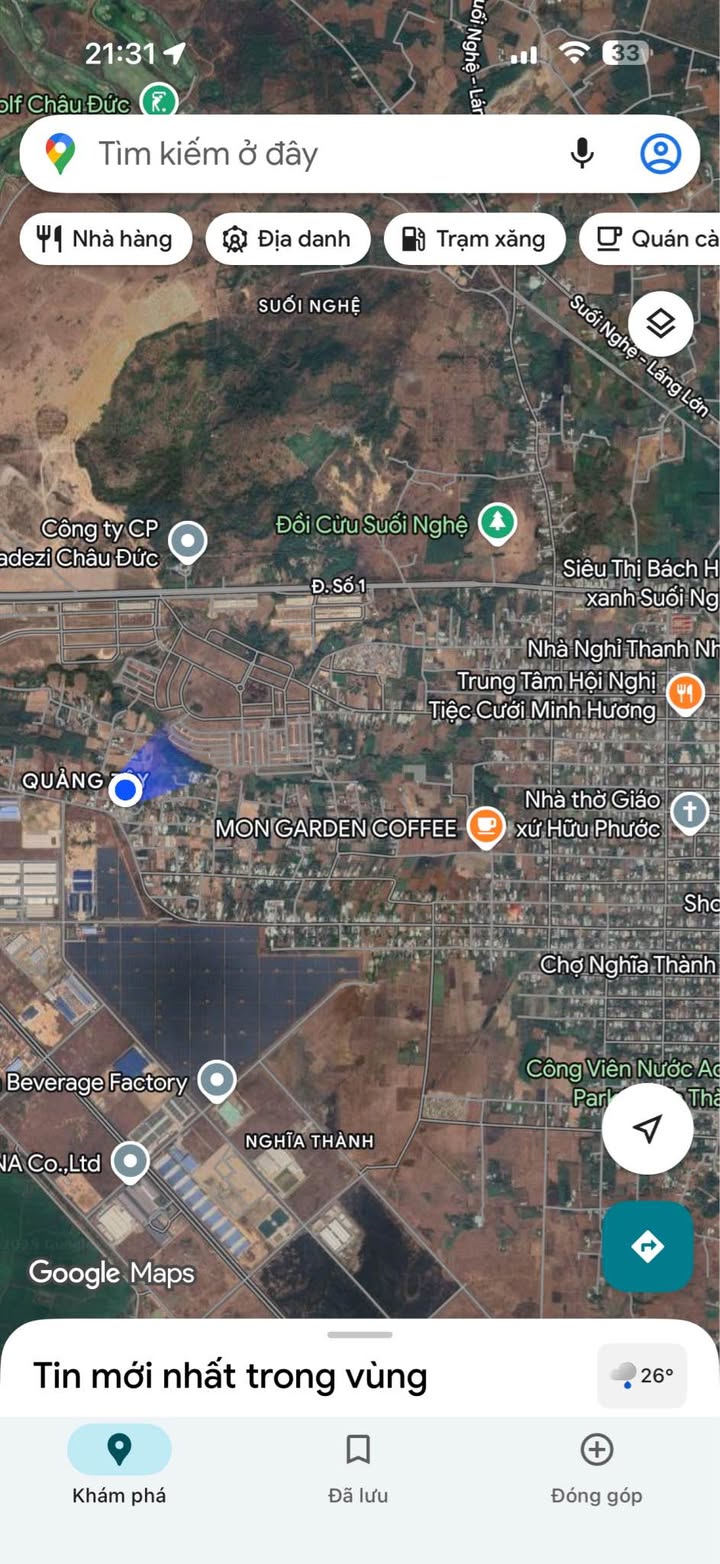Show Trạm xăng nearby
Image resolution: width=720 pixels, height=1564 pixels.
coord(474,239)
